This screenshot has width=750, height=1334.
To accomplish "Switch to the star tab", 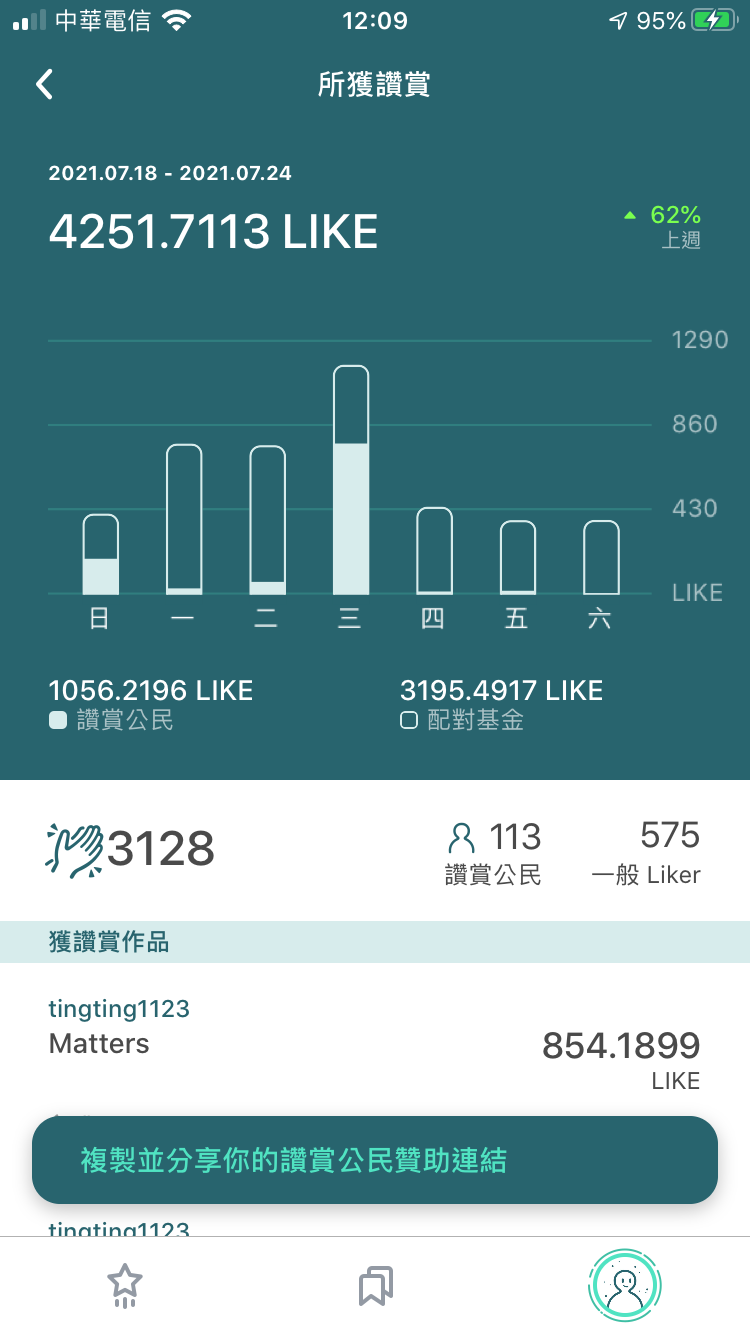I will [125, 1285].
